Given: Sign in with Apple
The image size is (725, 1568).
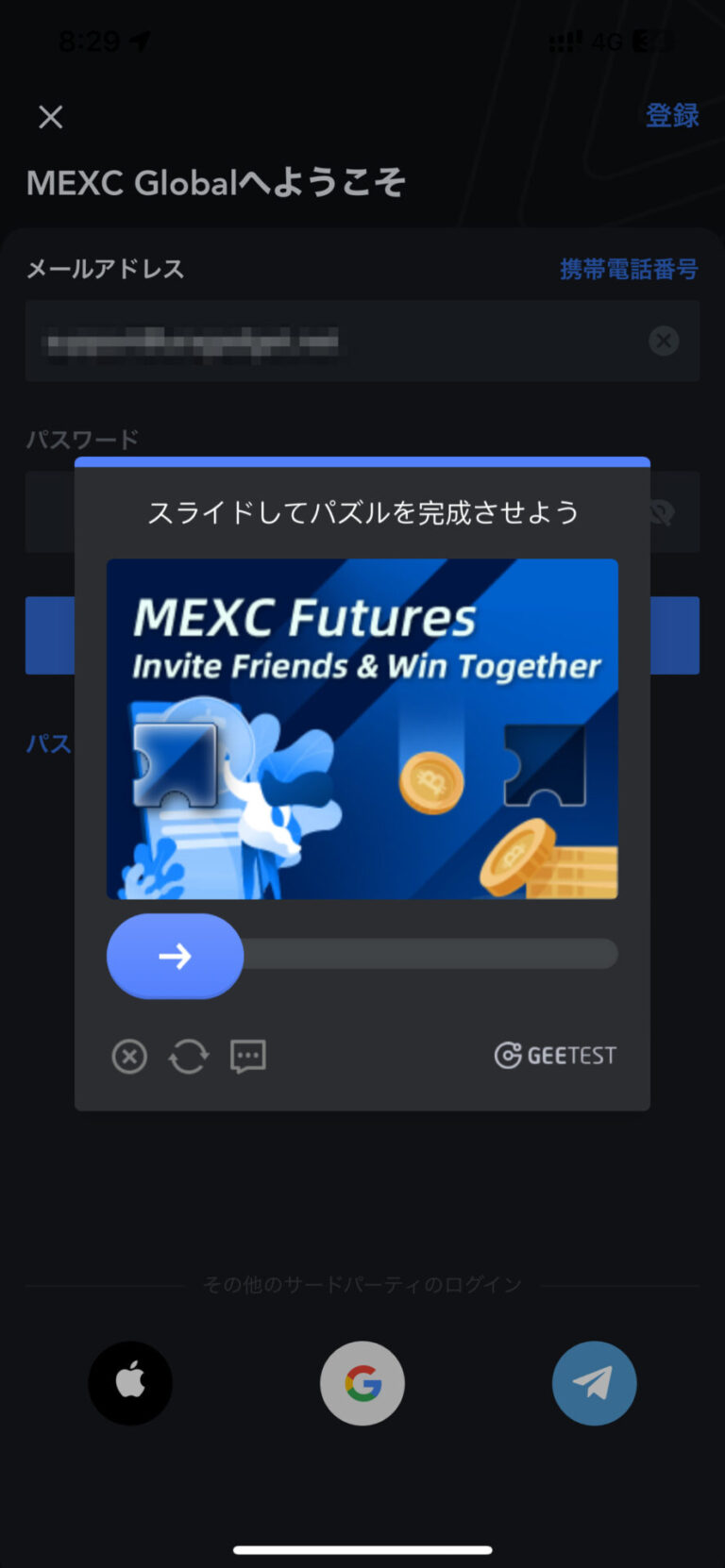Looking at the screenshot, I should coord(130,1382).
